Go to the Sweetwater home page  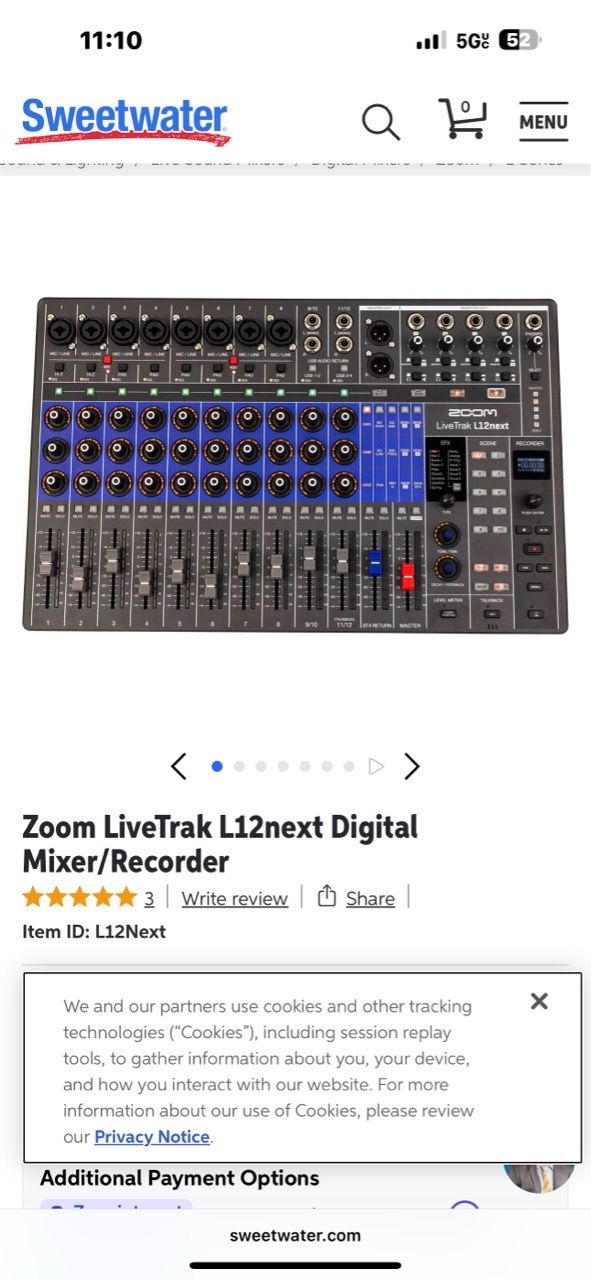point(123,119)
